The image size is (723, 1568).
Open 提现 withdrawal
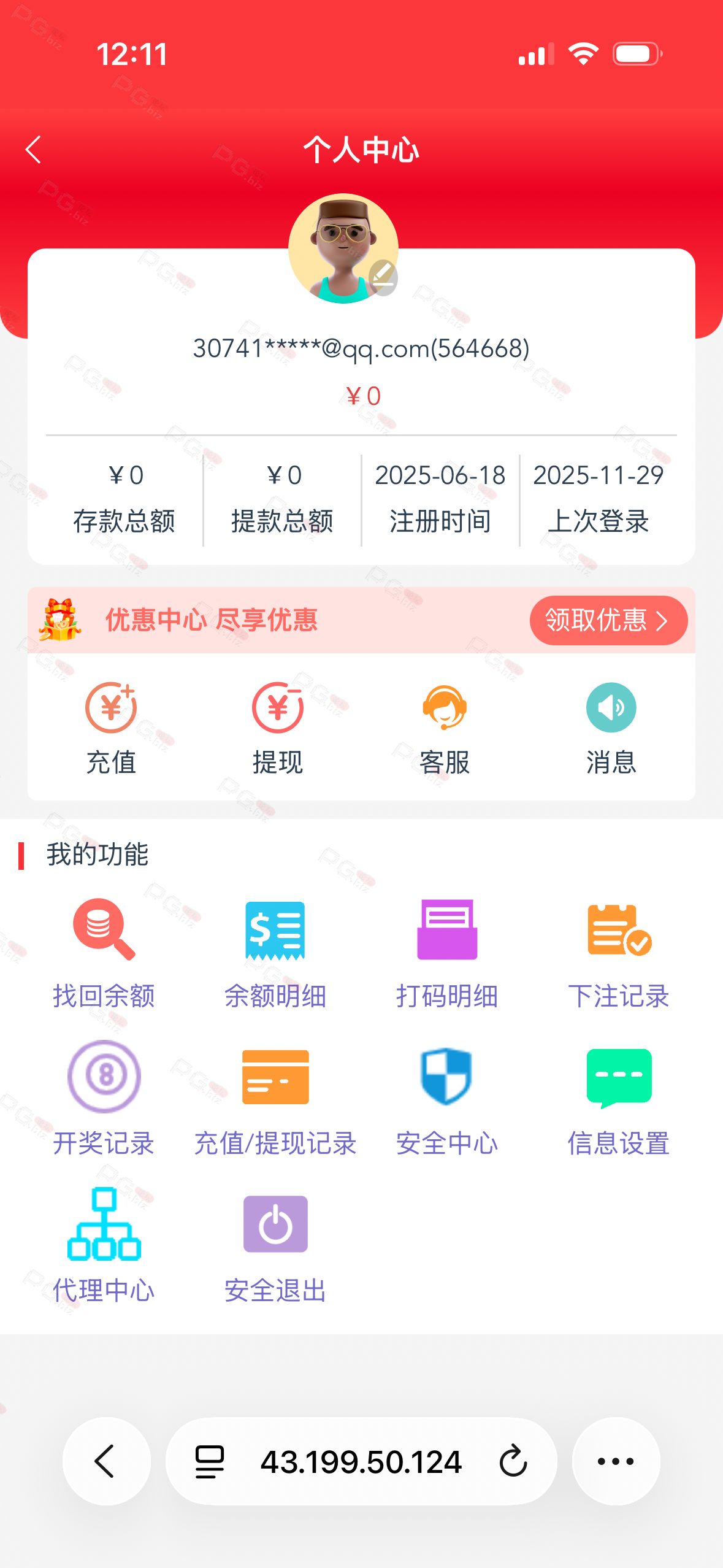(278, 728)
